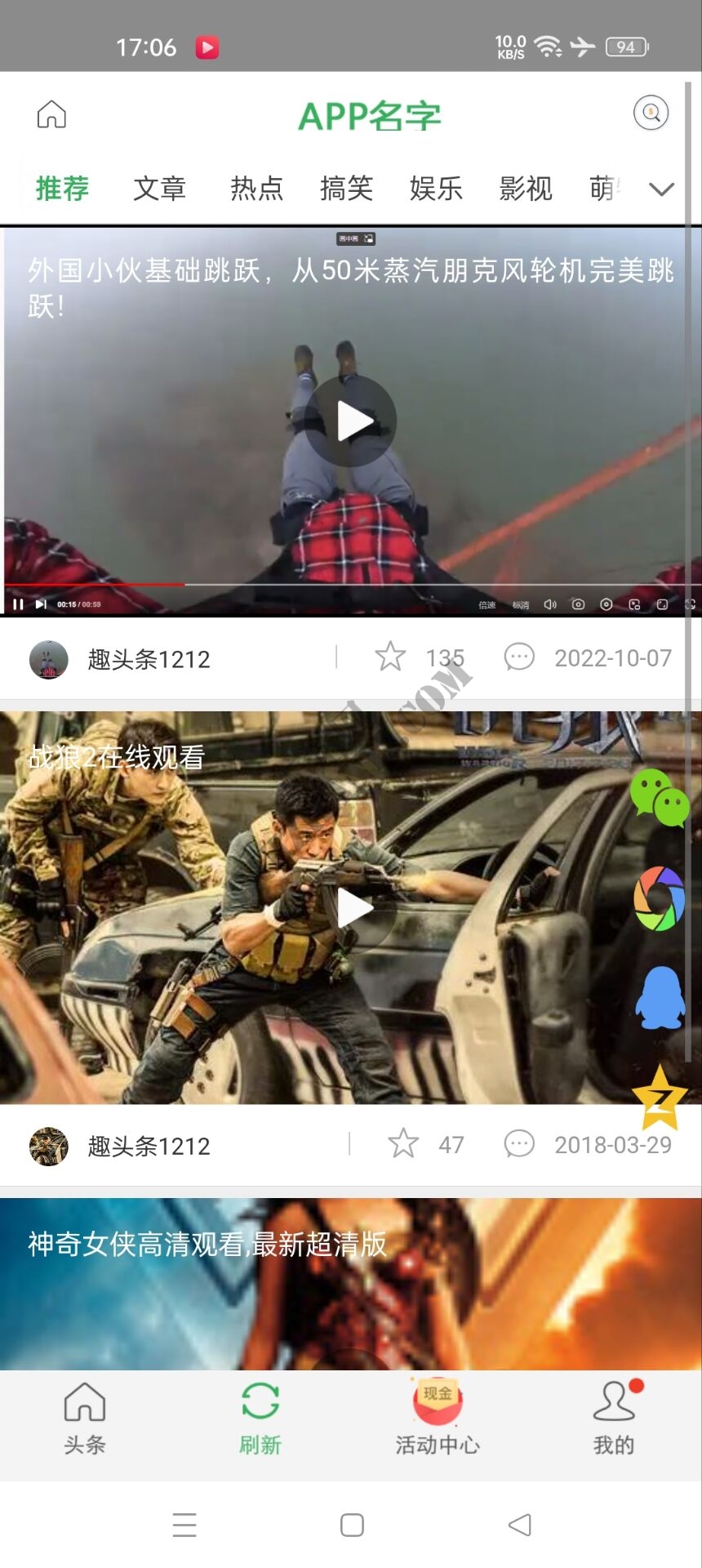Open the search icon beside APP名字

click(651, 113)
